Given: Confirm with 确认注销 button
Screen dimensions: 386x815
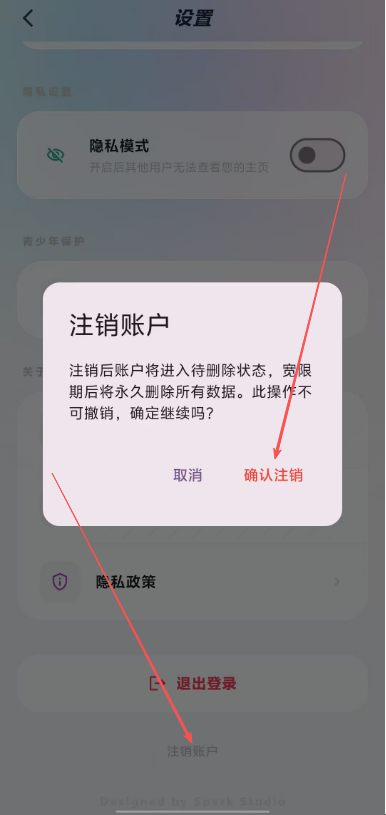Looking at the screenshot, I should coord(273,475).
